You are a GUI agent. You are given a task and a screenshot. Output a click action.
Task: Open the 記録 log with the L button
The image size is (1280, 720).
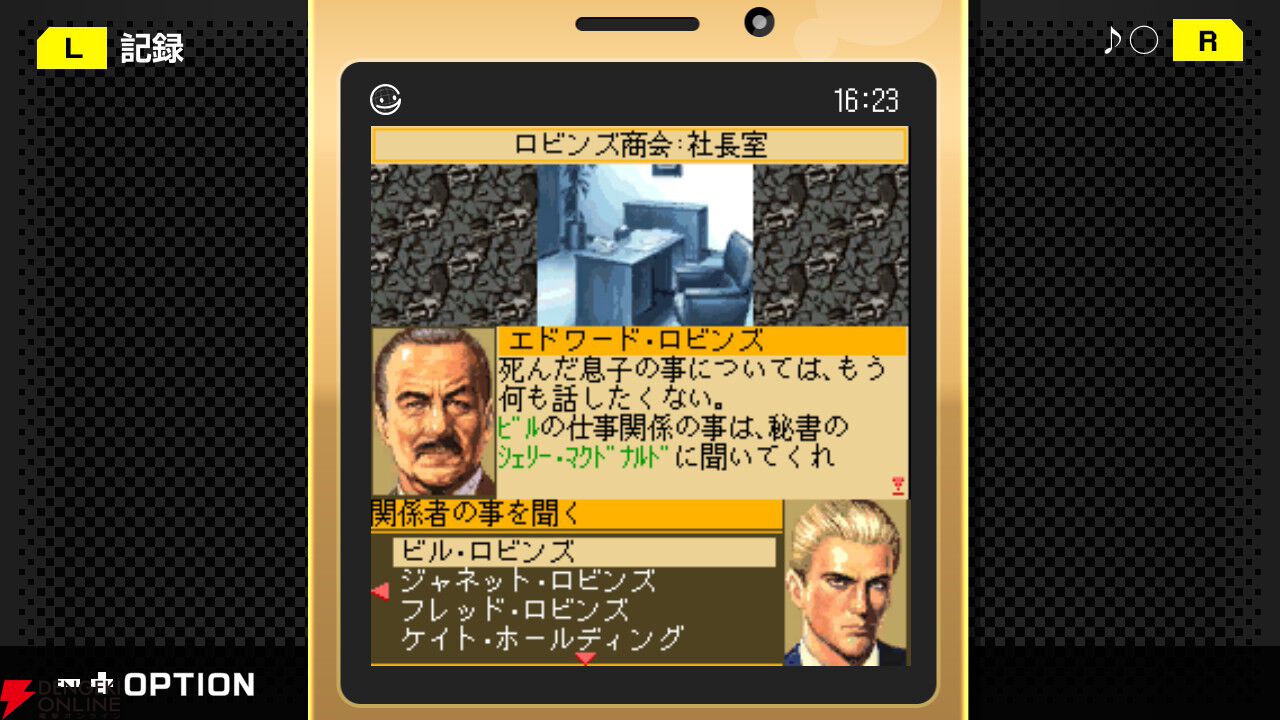coord(72,47)
